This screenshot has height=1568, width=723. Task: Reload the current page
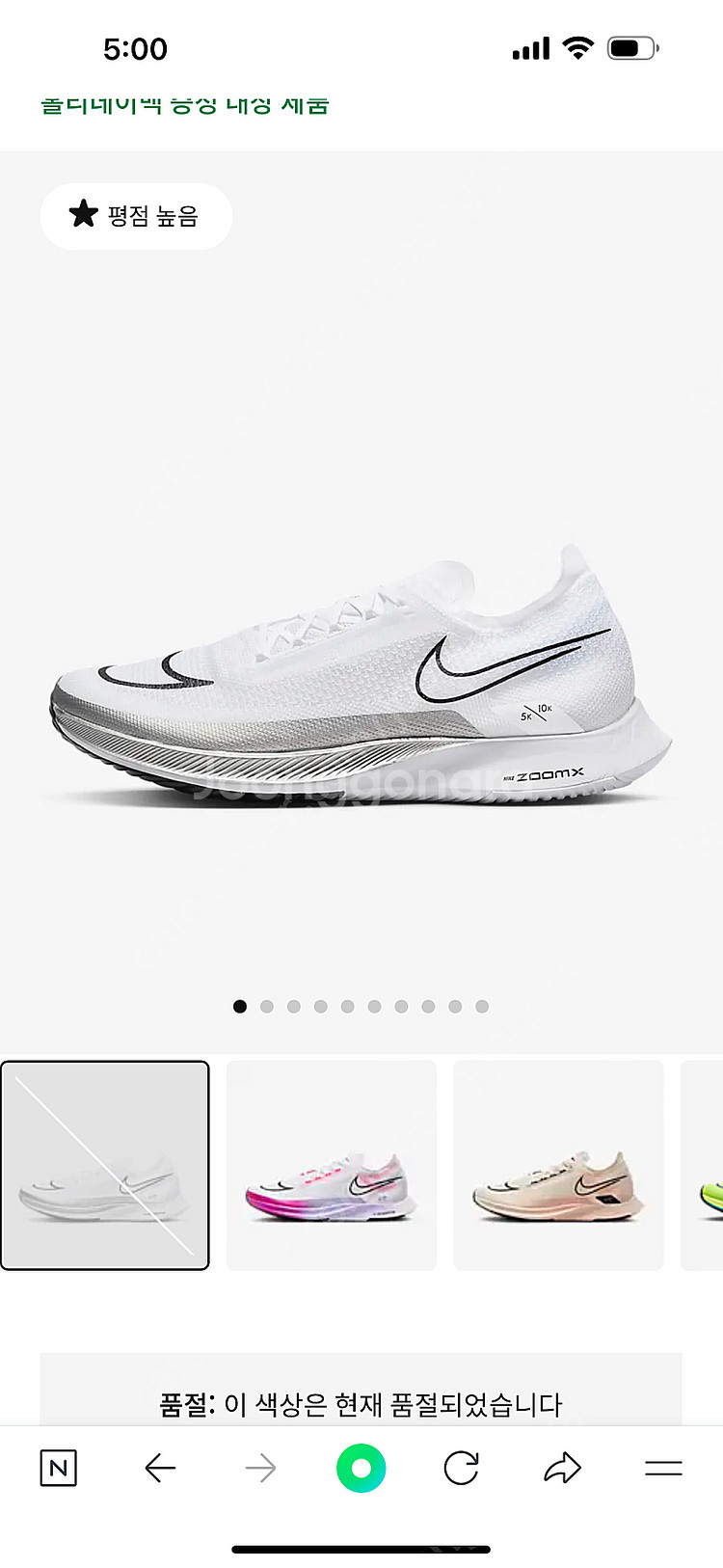point(462,1468)
